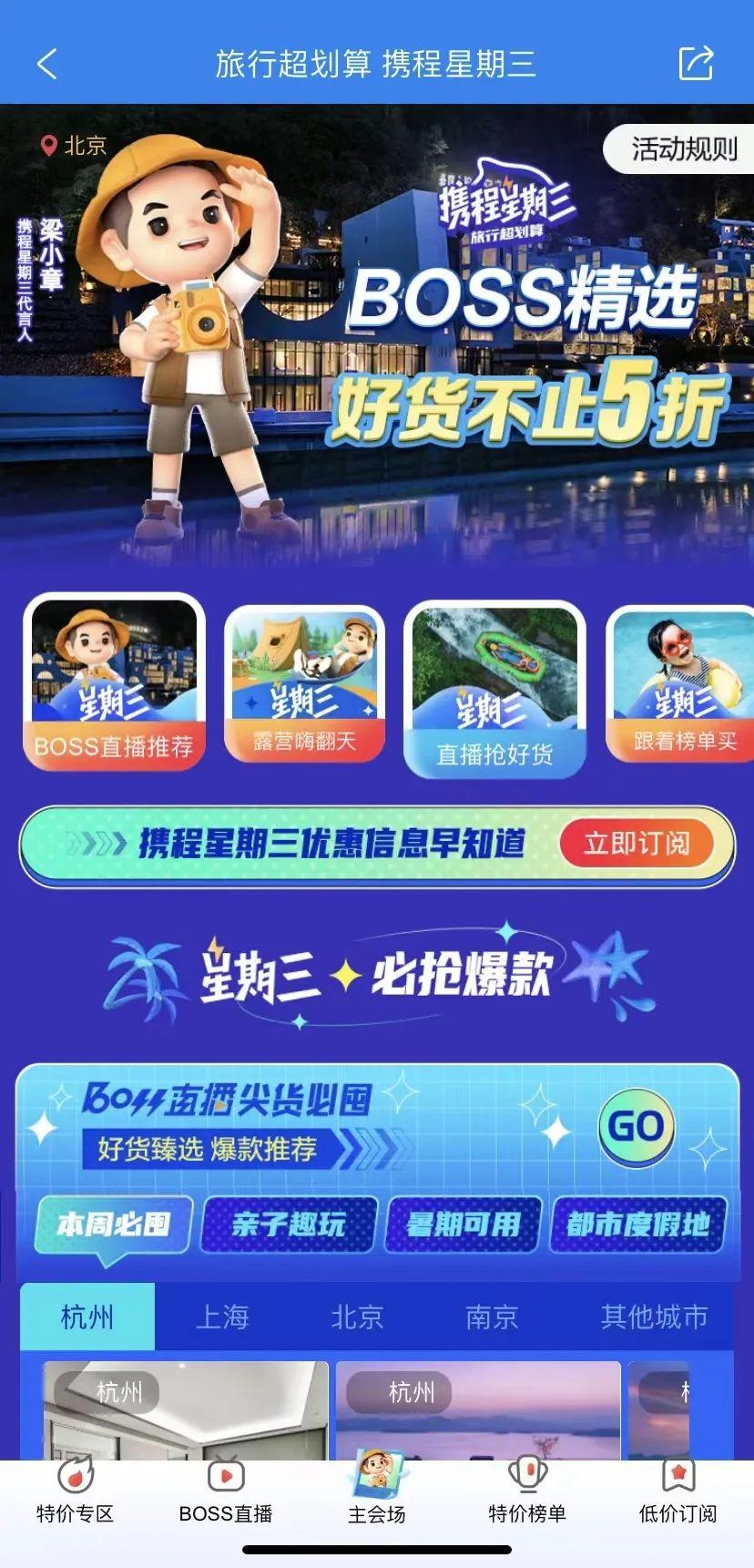This screenshot has width=754, height=1568.
Task: Tap 立即订阅 to subscribe to deals
Action: (x=637, y=843)
